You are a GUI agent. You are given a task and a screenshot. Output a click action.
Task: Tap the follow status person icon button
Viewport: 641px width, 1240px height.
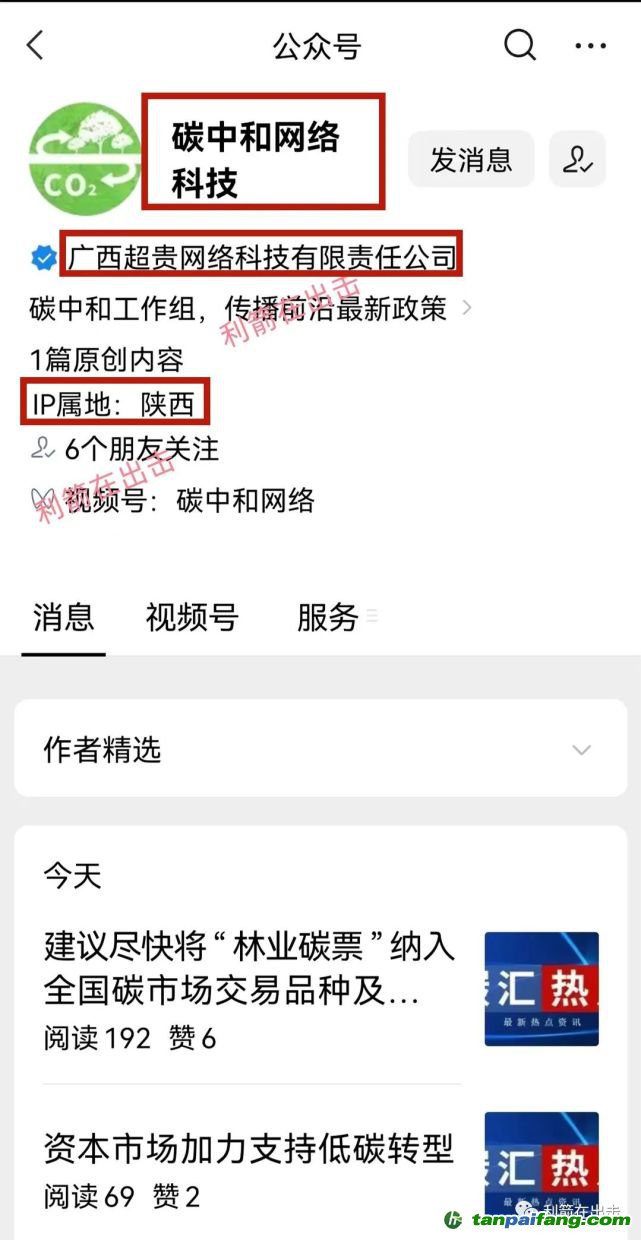click(x=577, y=159)
